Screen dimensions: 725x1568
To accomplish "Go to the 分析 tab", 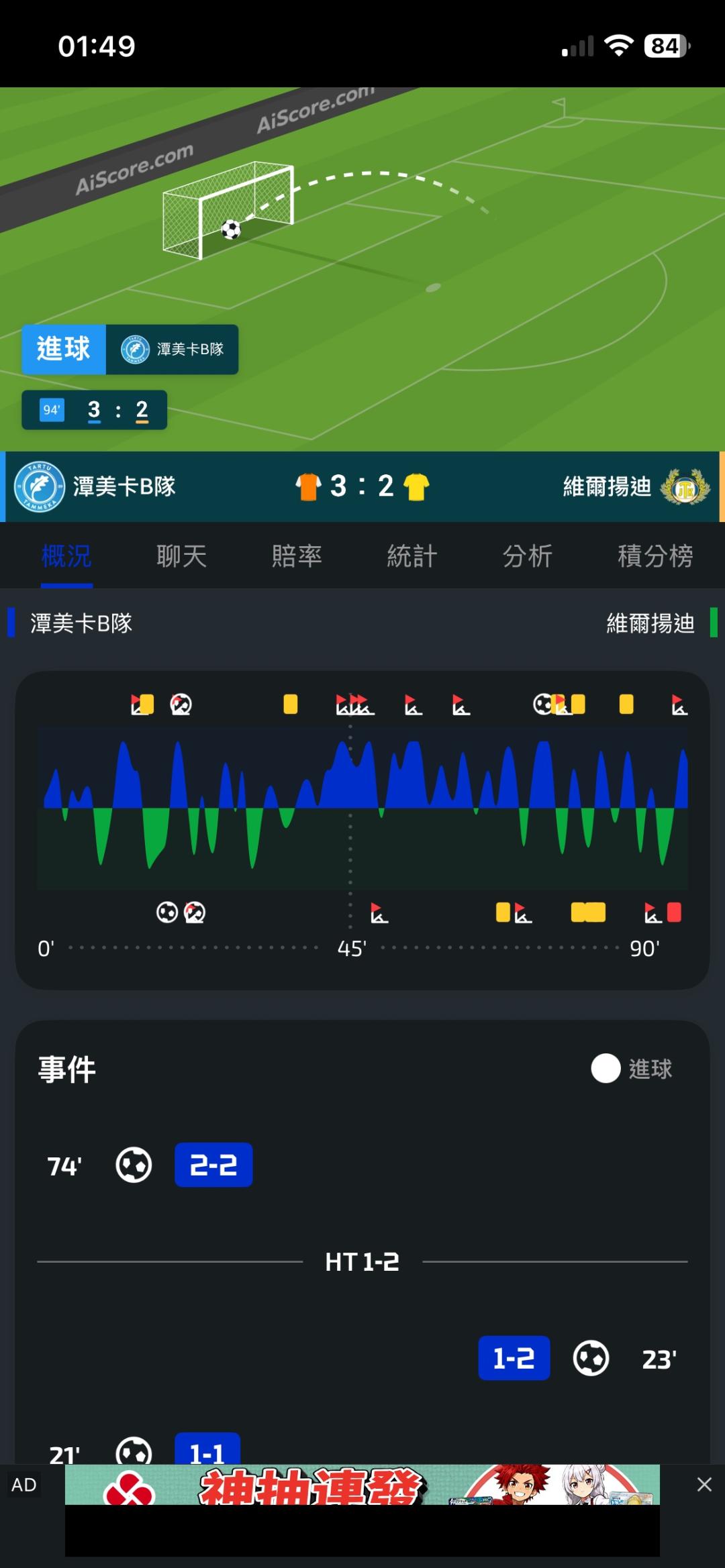I will (x=528, y=556).
